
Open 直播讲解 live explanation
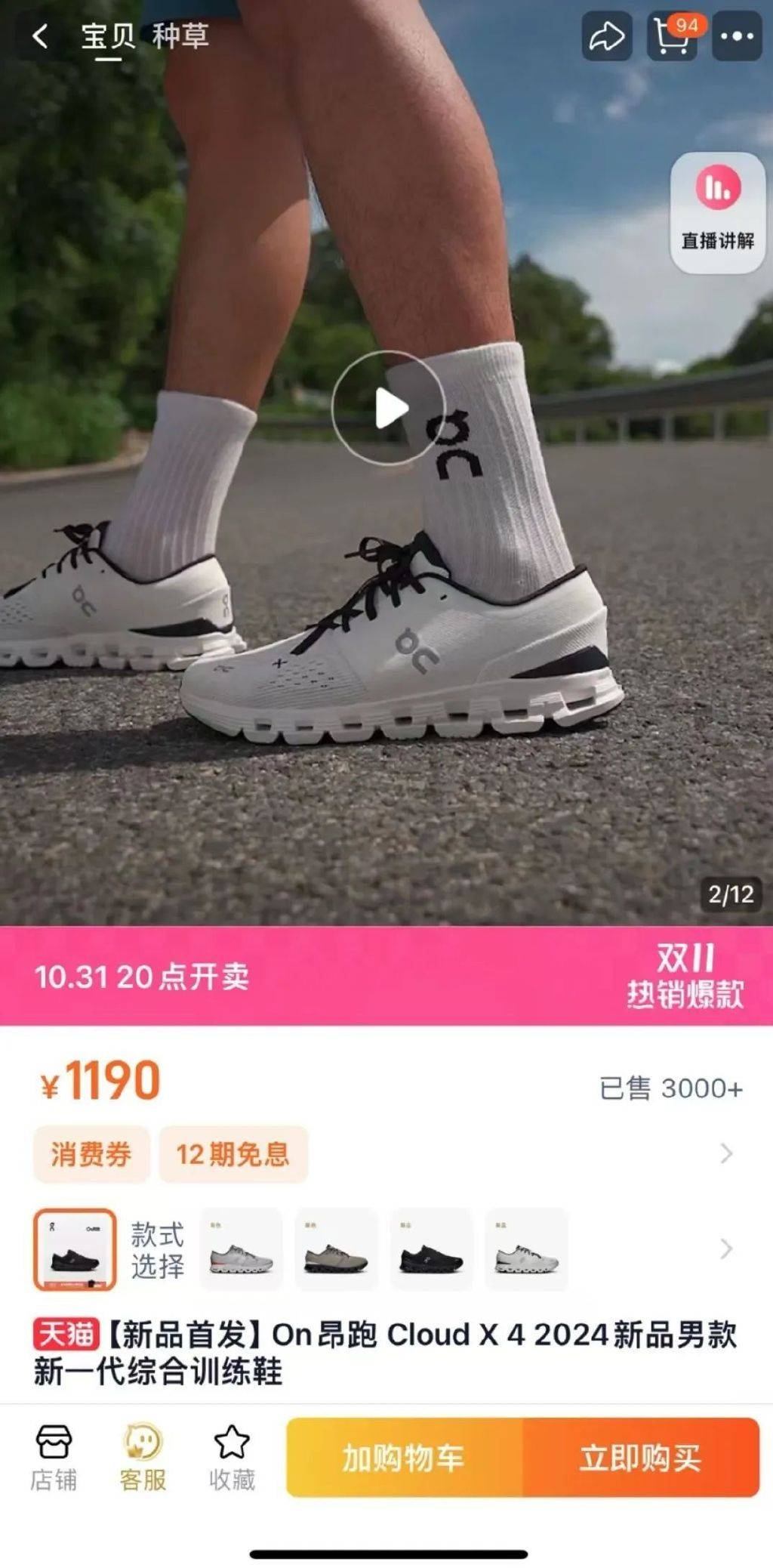(x=717, y=211)
